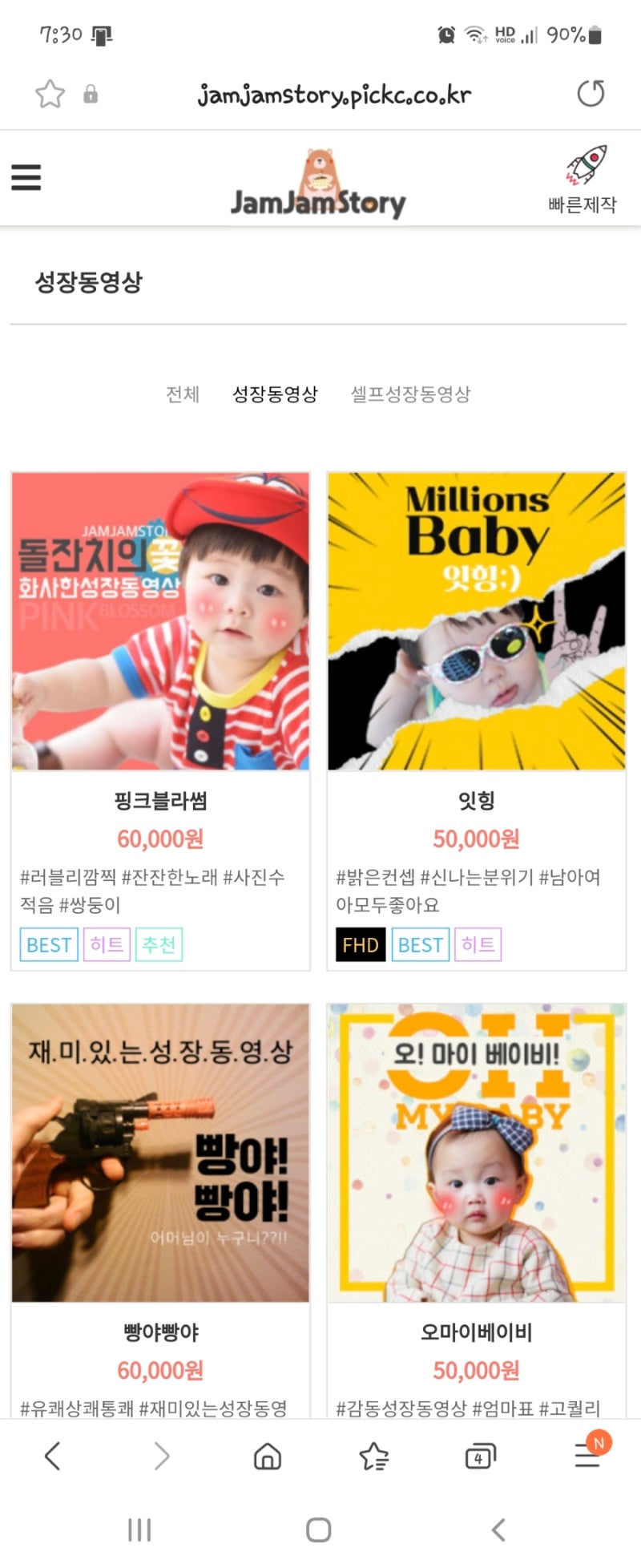Edit the jamjamstory.pickc.co.kr address bar
This screenshot has height=1568, width=641.
tap(333, 95)
